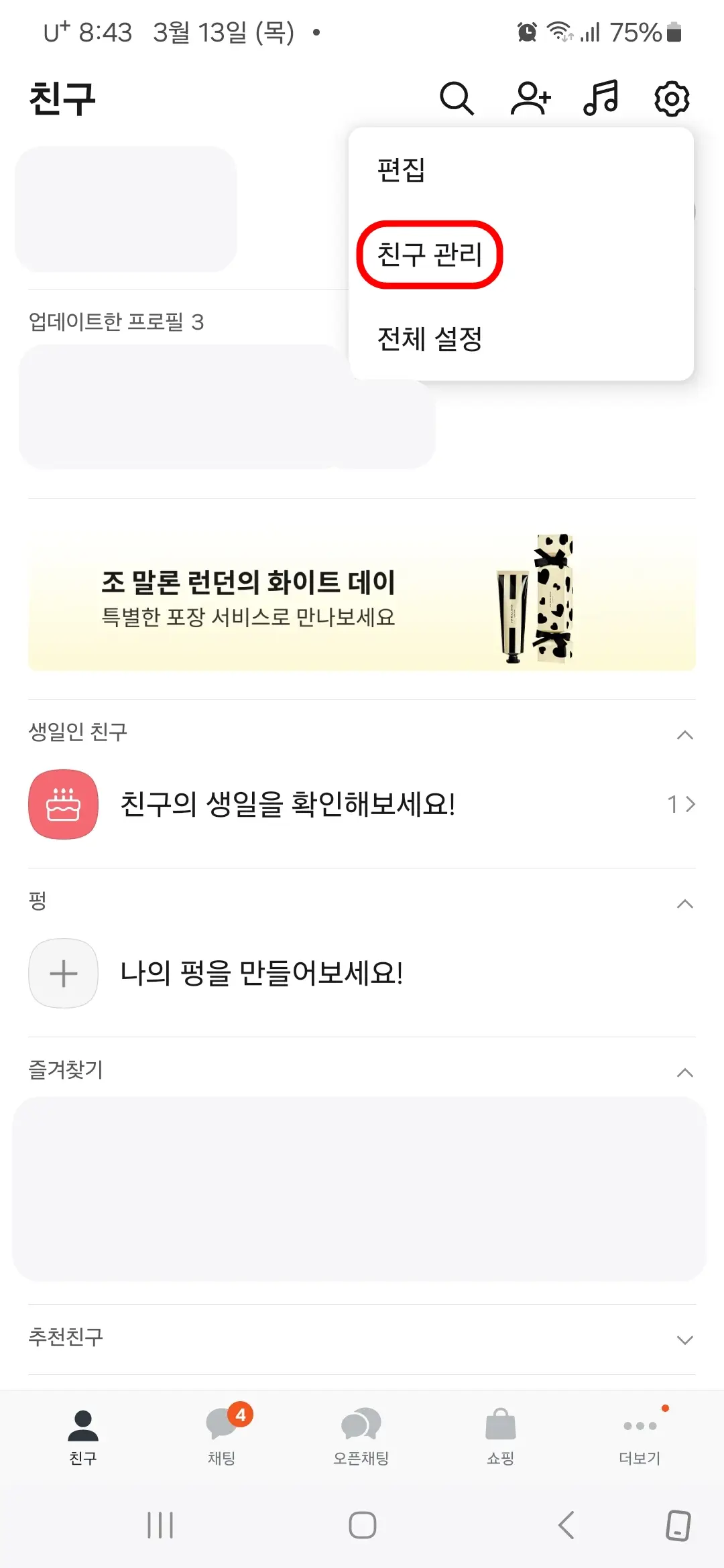This screenshot has width=724, height=1568.
Task: Select 편집 from the dropdown menu
Action: tap(402, 172)
